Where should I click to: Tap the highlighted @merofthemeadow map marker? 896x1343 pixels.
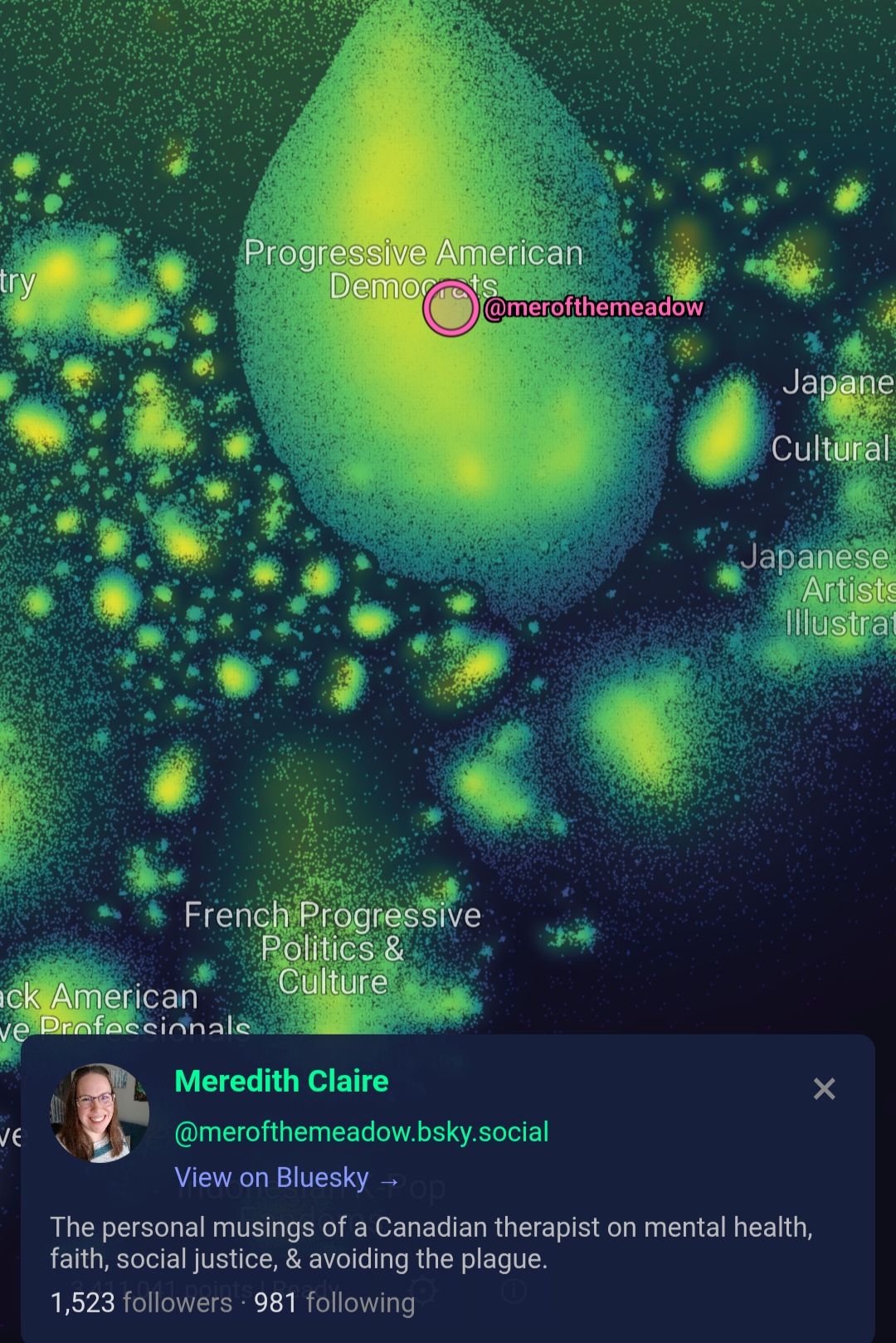click(450, 309)
